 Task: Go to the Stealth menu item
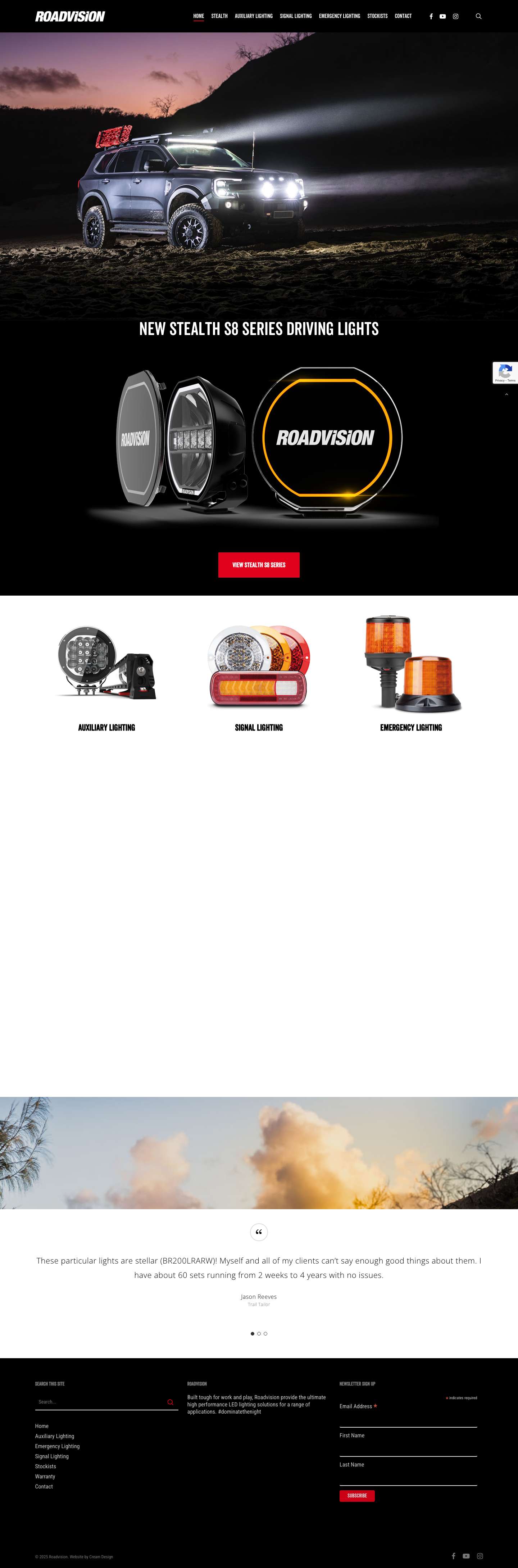[219, 17]
